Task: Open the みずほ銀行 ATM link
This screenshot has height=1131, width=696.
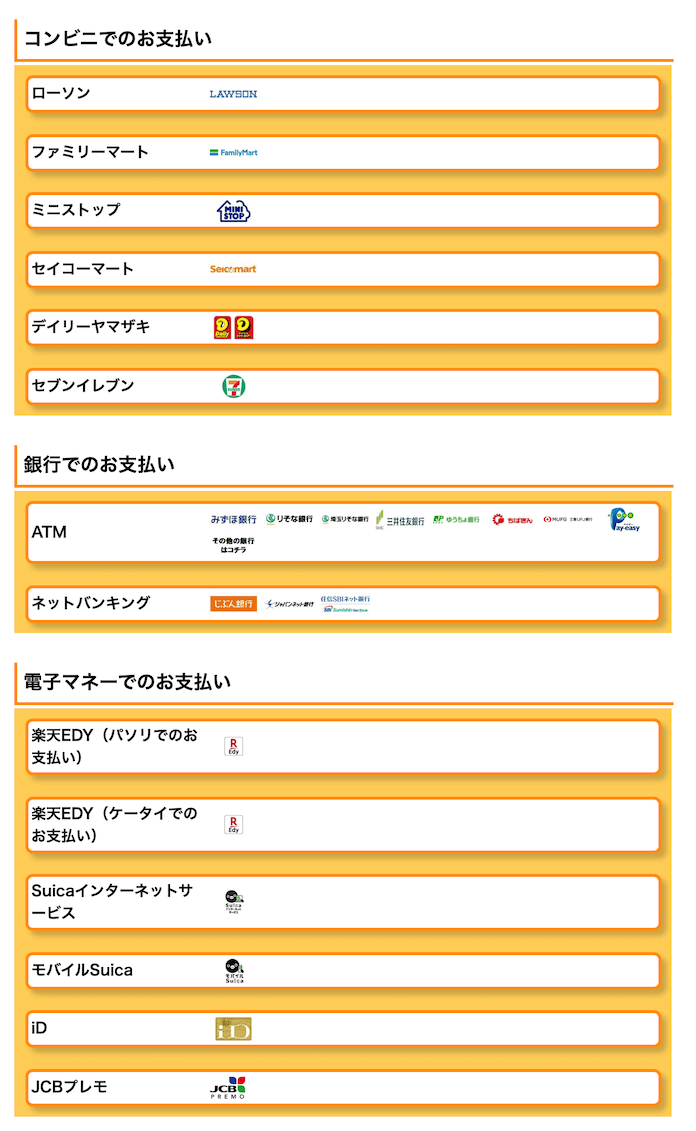Action: click(x=233, y=519)
